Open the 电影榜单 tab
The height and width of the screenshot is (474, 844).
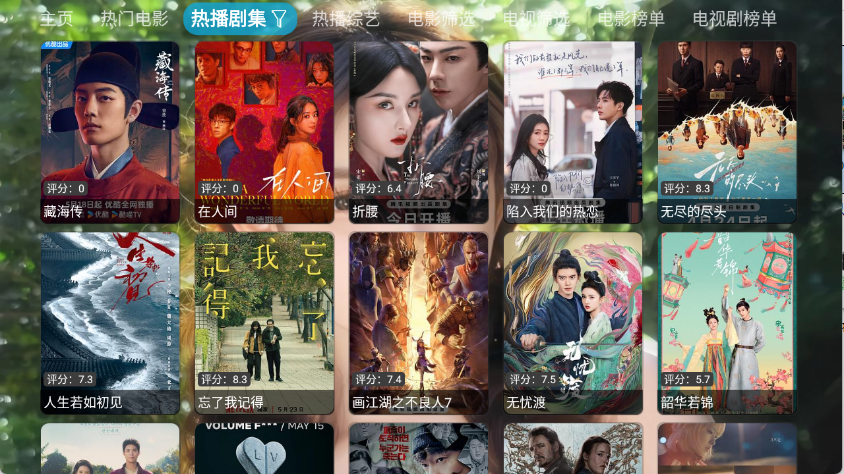click(x=631, y=18)
